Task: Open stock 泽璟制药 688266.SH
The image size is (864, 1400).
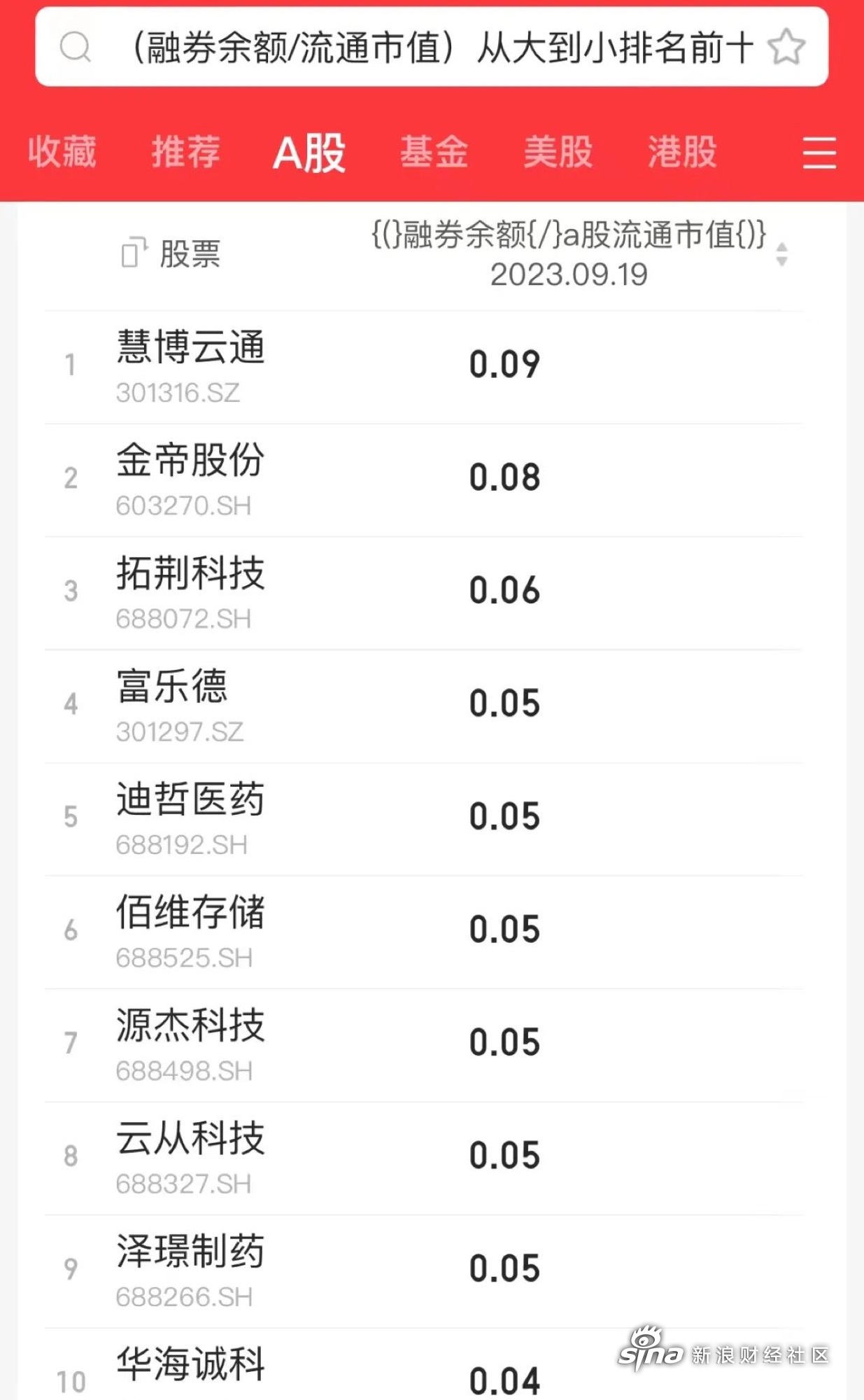Action: 424,1272
